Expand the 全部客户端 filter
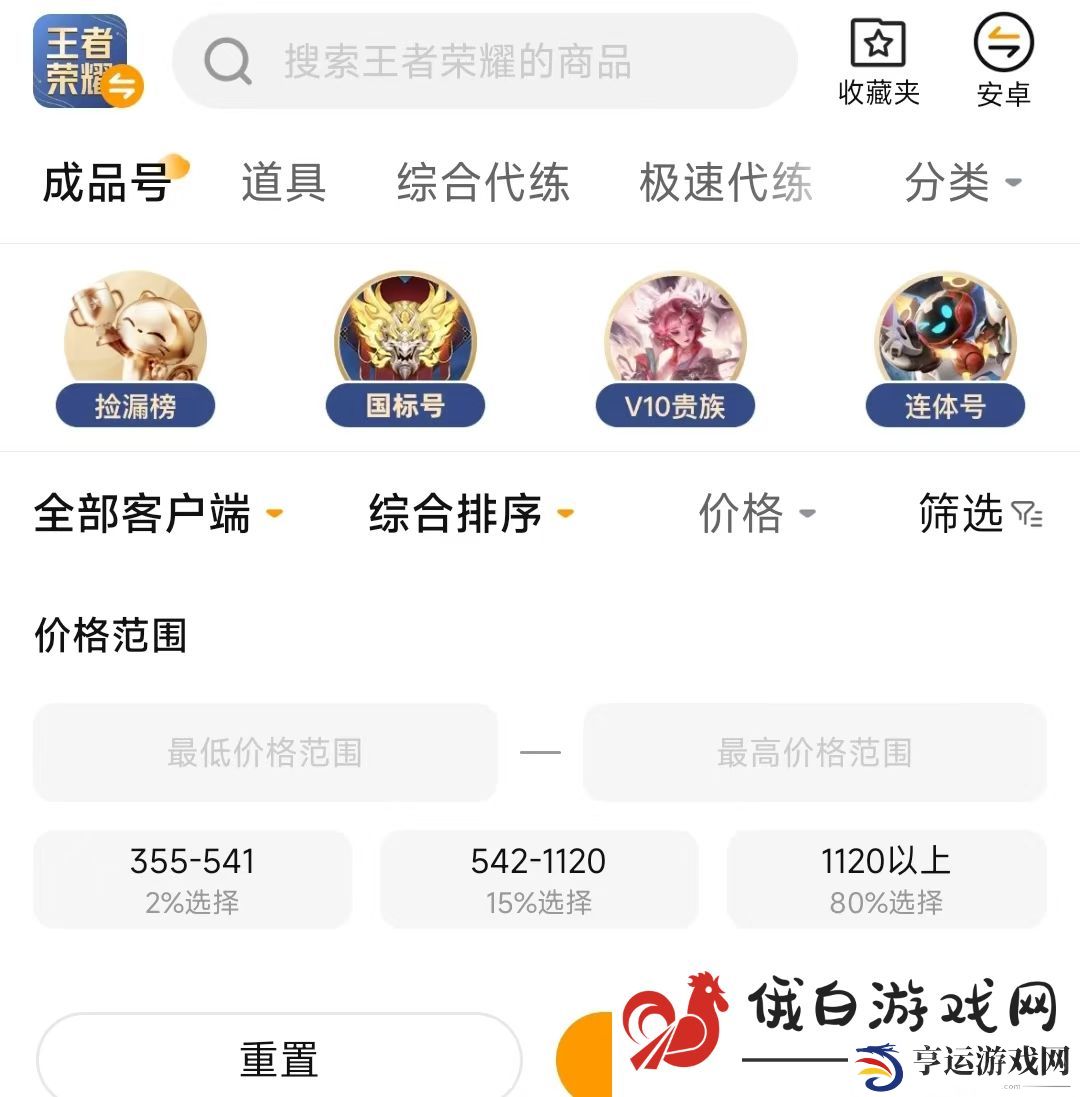1080x1097 pixels. pos(158,514)
